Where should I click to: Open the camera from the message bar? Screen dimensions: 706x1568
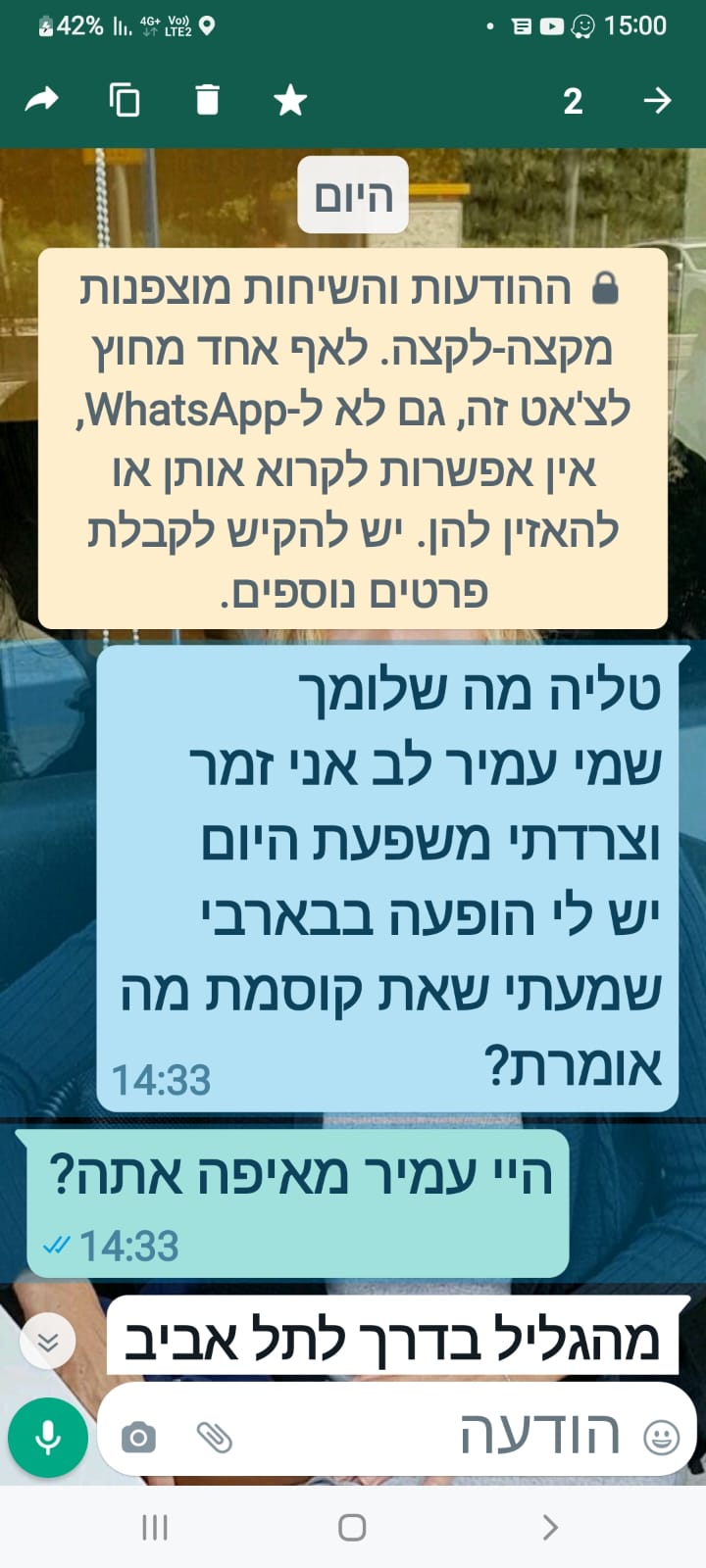coord(138,1438)
